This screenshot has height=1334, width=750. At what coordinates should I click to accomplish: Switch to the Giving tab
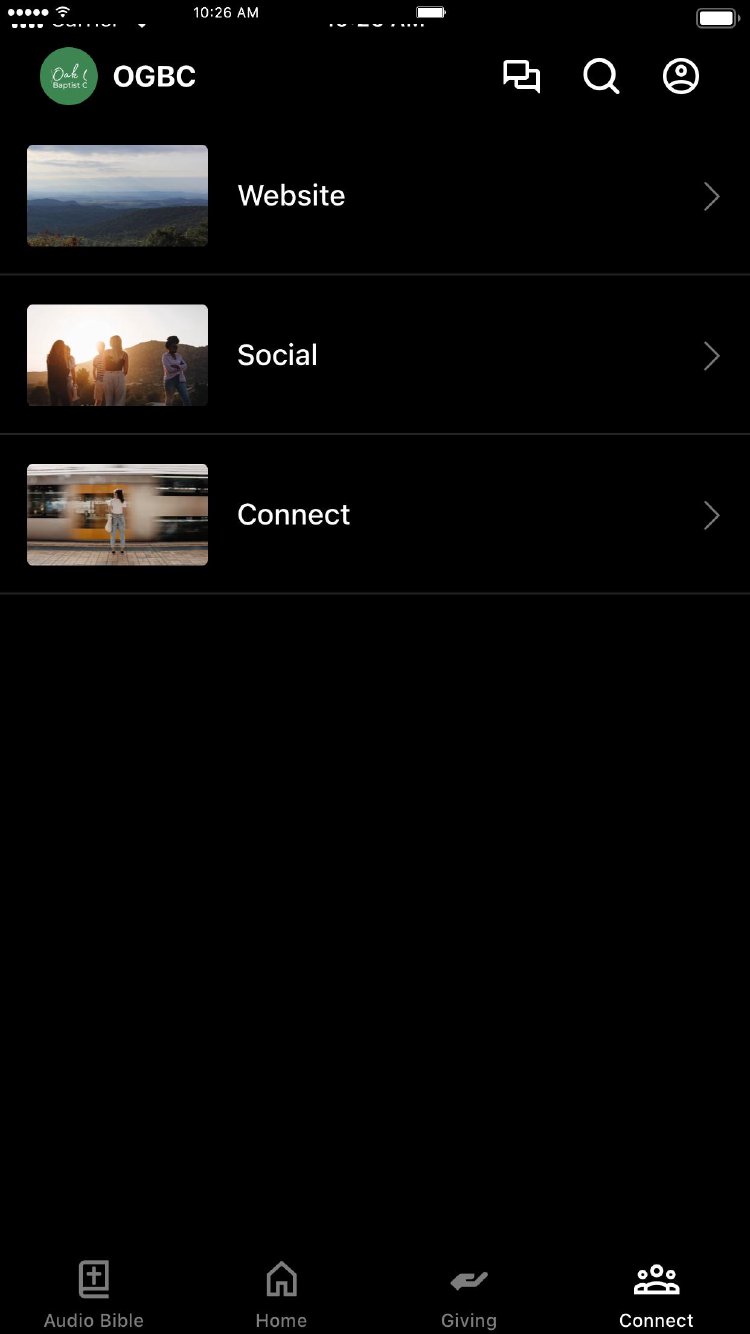469,1294
